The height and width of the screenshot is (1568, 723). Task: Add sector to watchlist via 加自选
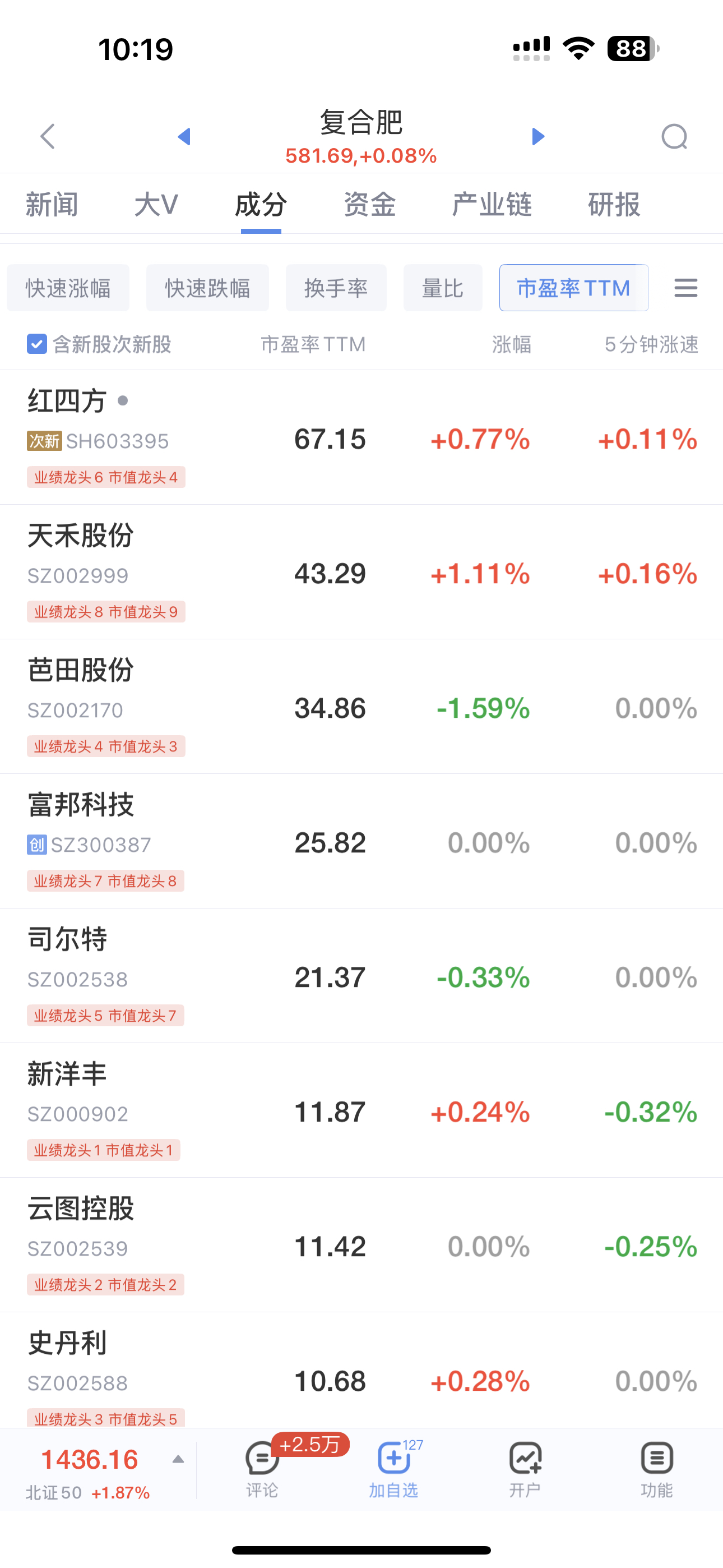point(393,1469)
